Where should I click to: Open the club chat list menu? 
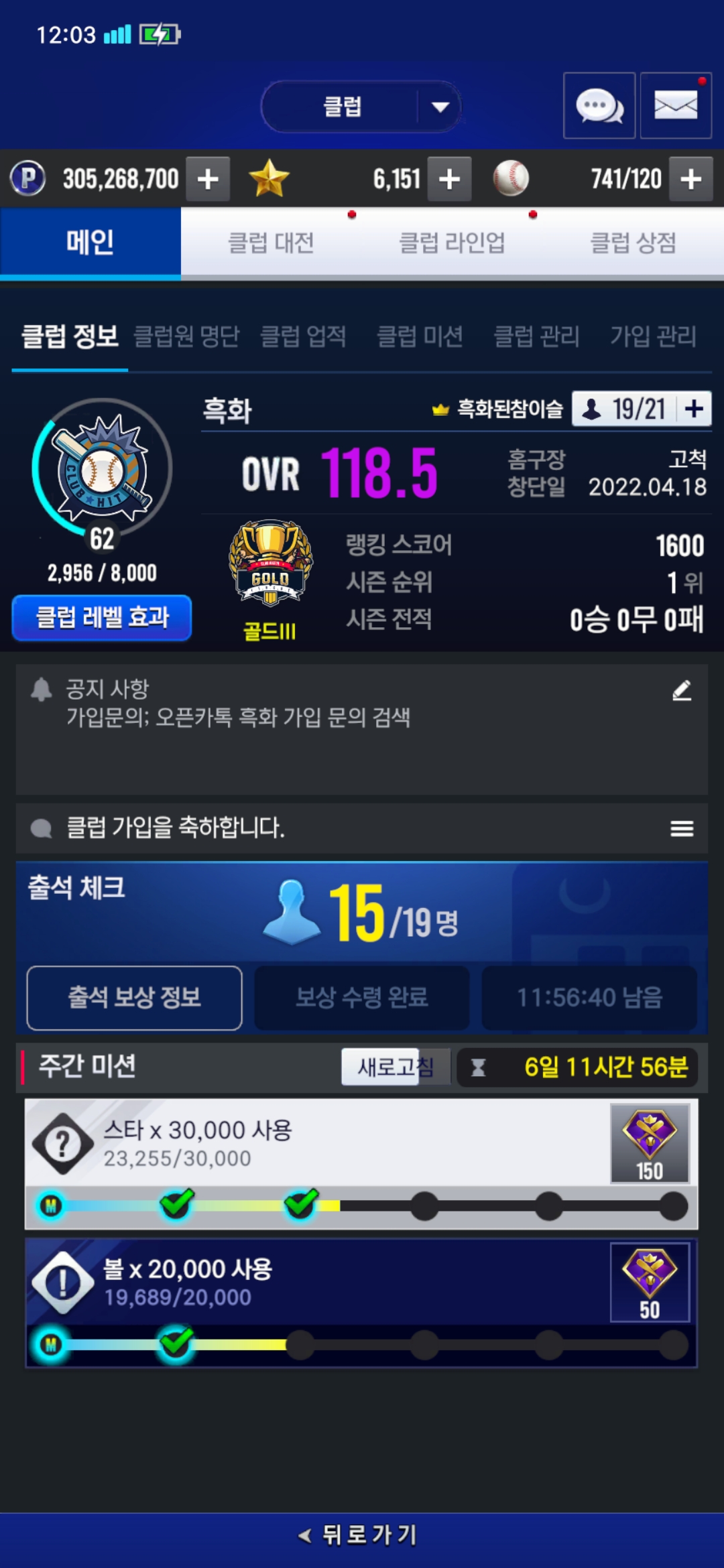click(682, 829)
